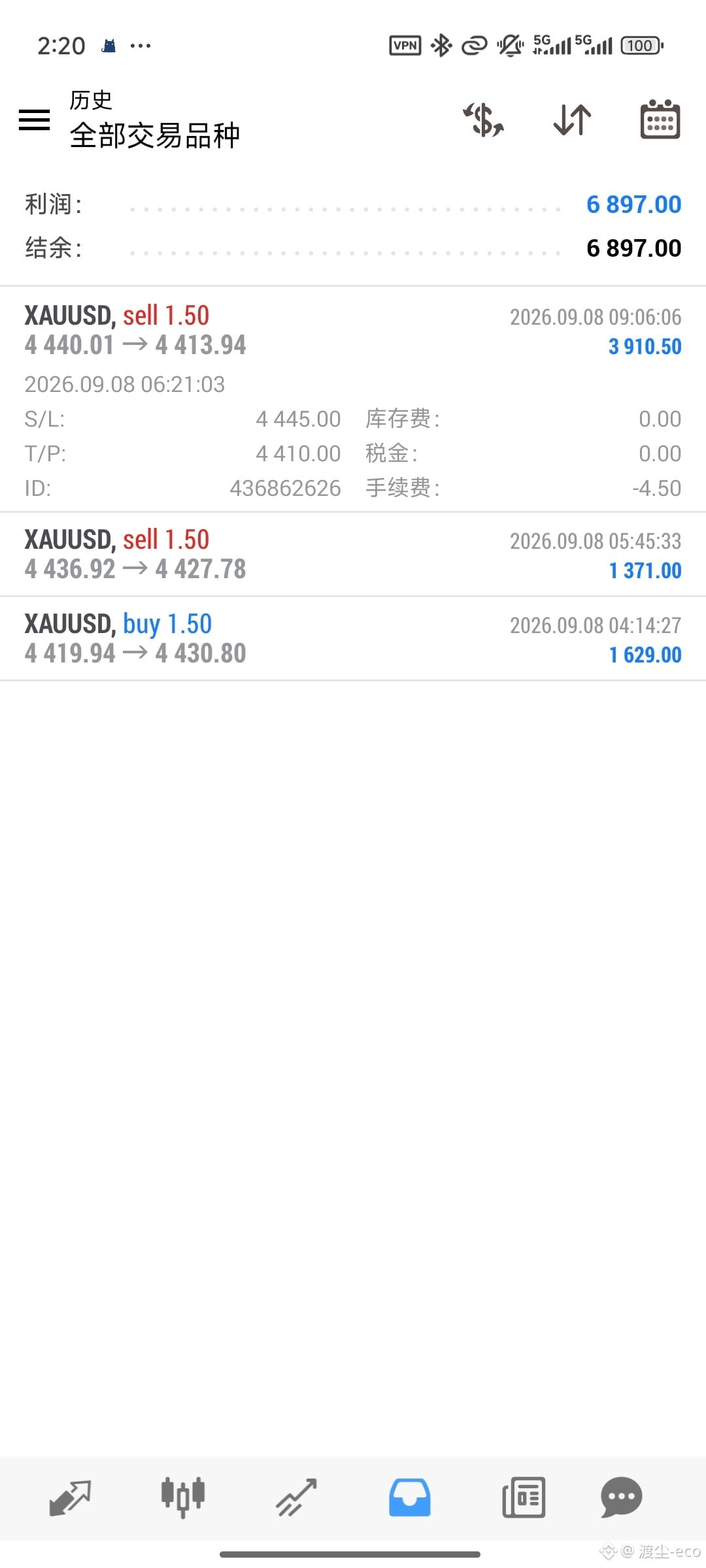Open the calendar date range picker

(x=660, y=120)
